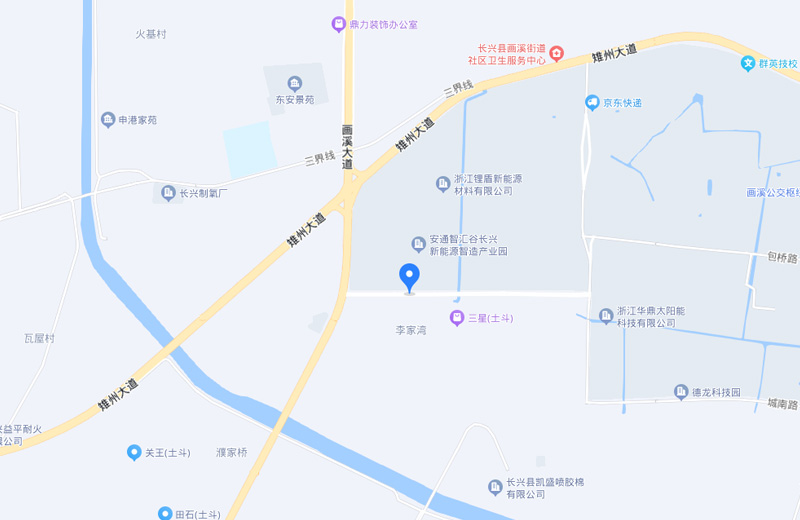Open the 长兴县凯盛喷胶棉有限公司 marker
This screenshot has height=520, width=800.
pyautogui.click(x=494, y=487)
